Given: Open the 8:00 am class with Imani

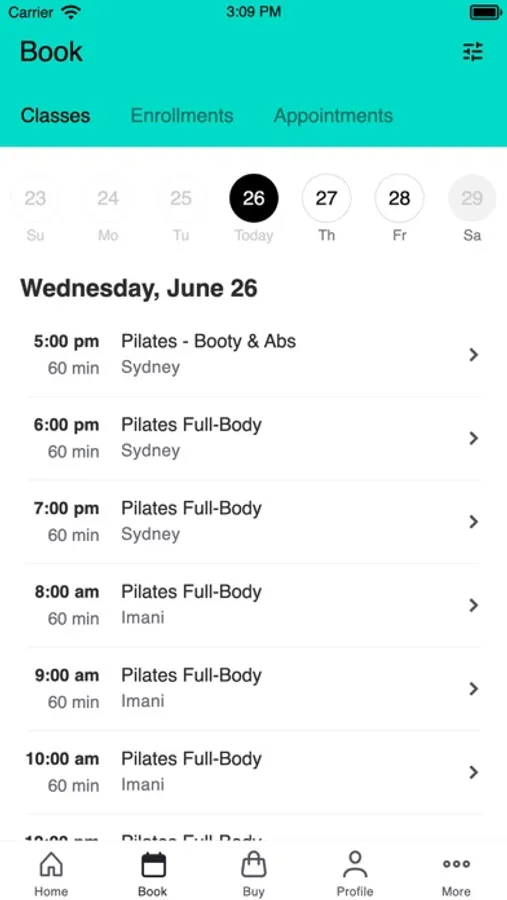Looking at the screenshot, I should click(253, 605).
